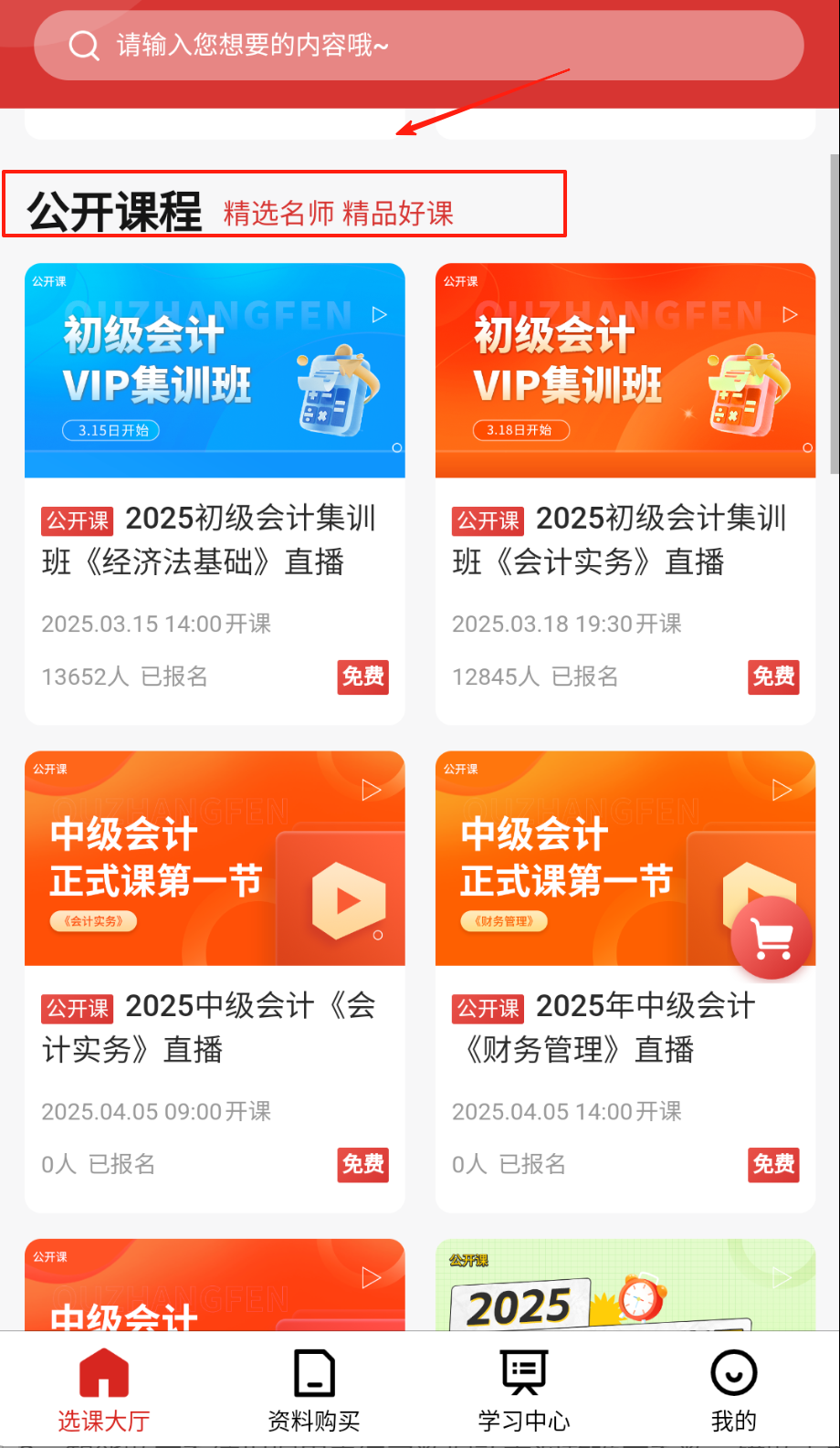Tap the search box at the top
840x1448 pixels.
click(x=418, y=46)
